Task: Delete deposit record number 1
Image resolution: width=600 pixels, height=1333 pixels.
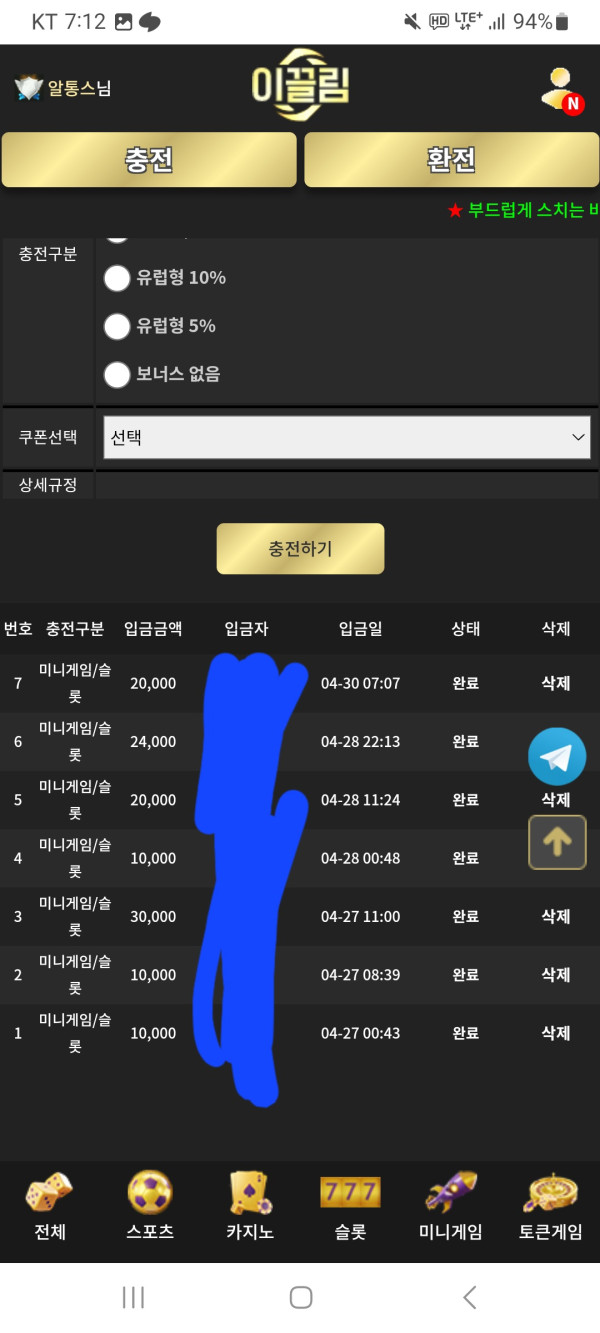Action: [x=555, y=1033]
